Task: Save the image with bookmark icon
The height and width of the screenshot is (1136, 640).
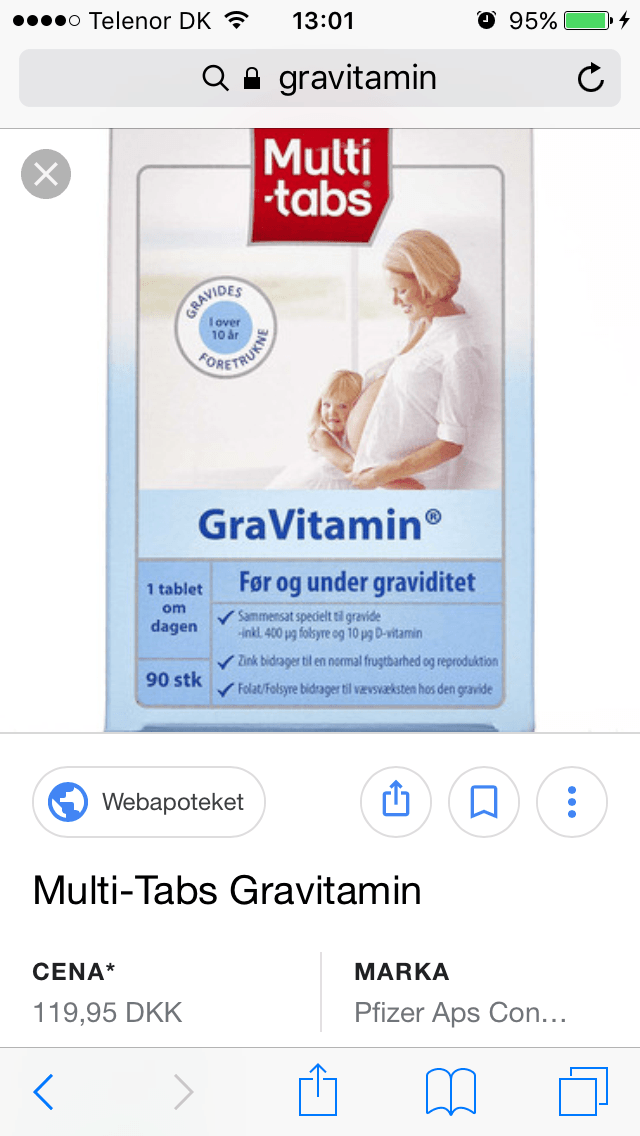Action: pyautogui.click(x=484, y=801)
